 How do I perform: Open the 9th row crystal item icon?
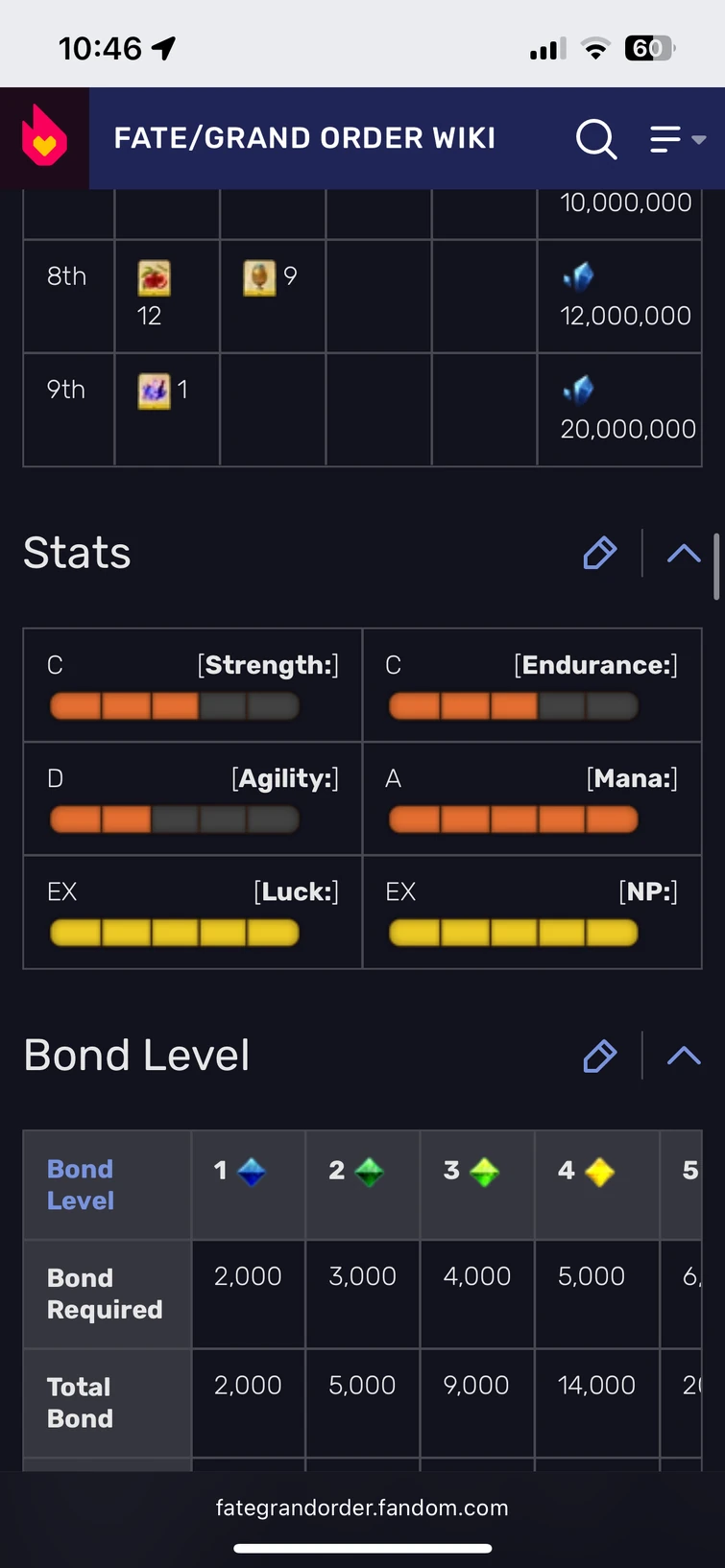pyautogui.click(x=154, y=391)
